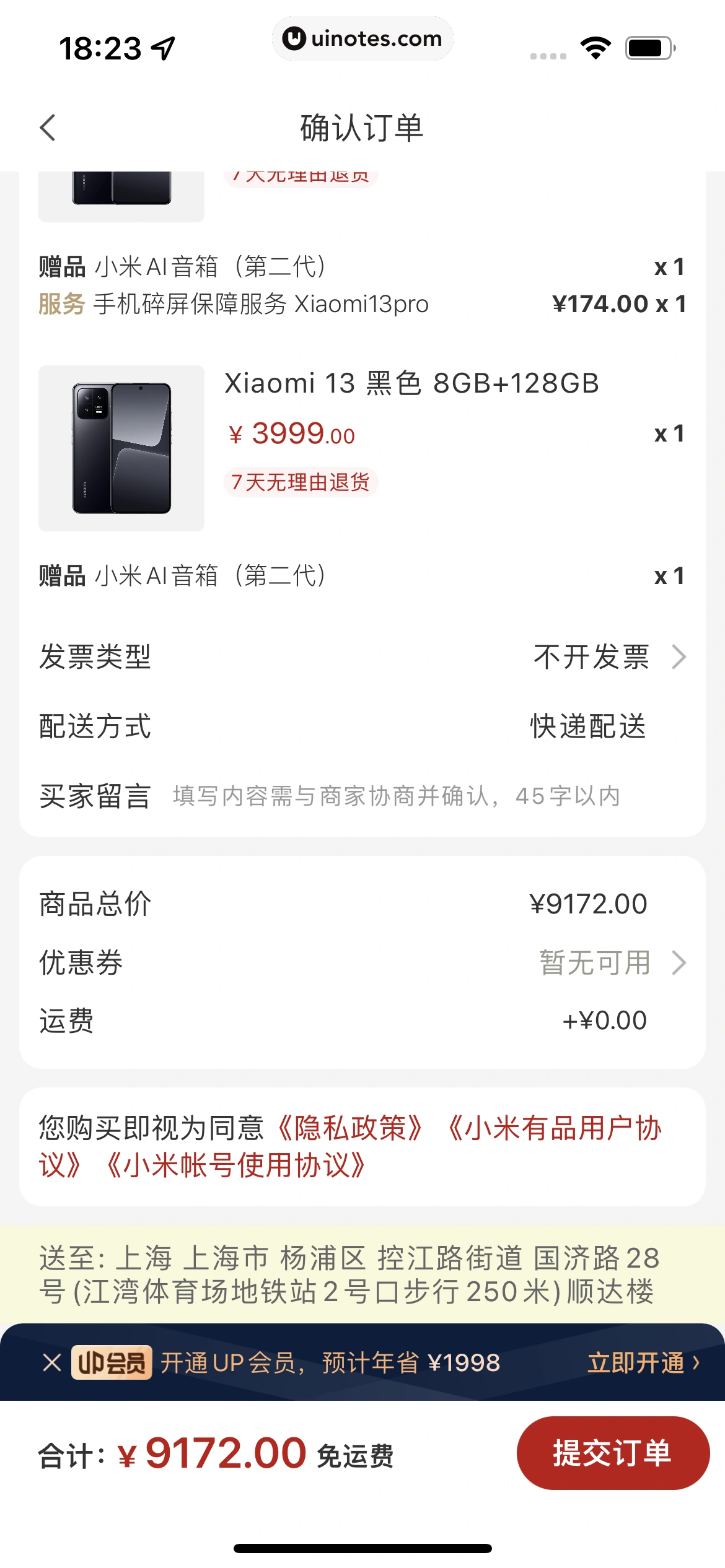Dismiss the UP会员 banner
The width and height of the screenshot is (725, 1568).
coord(52,1362)
